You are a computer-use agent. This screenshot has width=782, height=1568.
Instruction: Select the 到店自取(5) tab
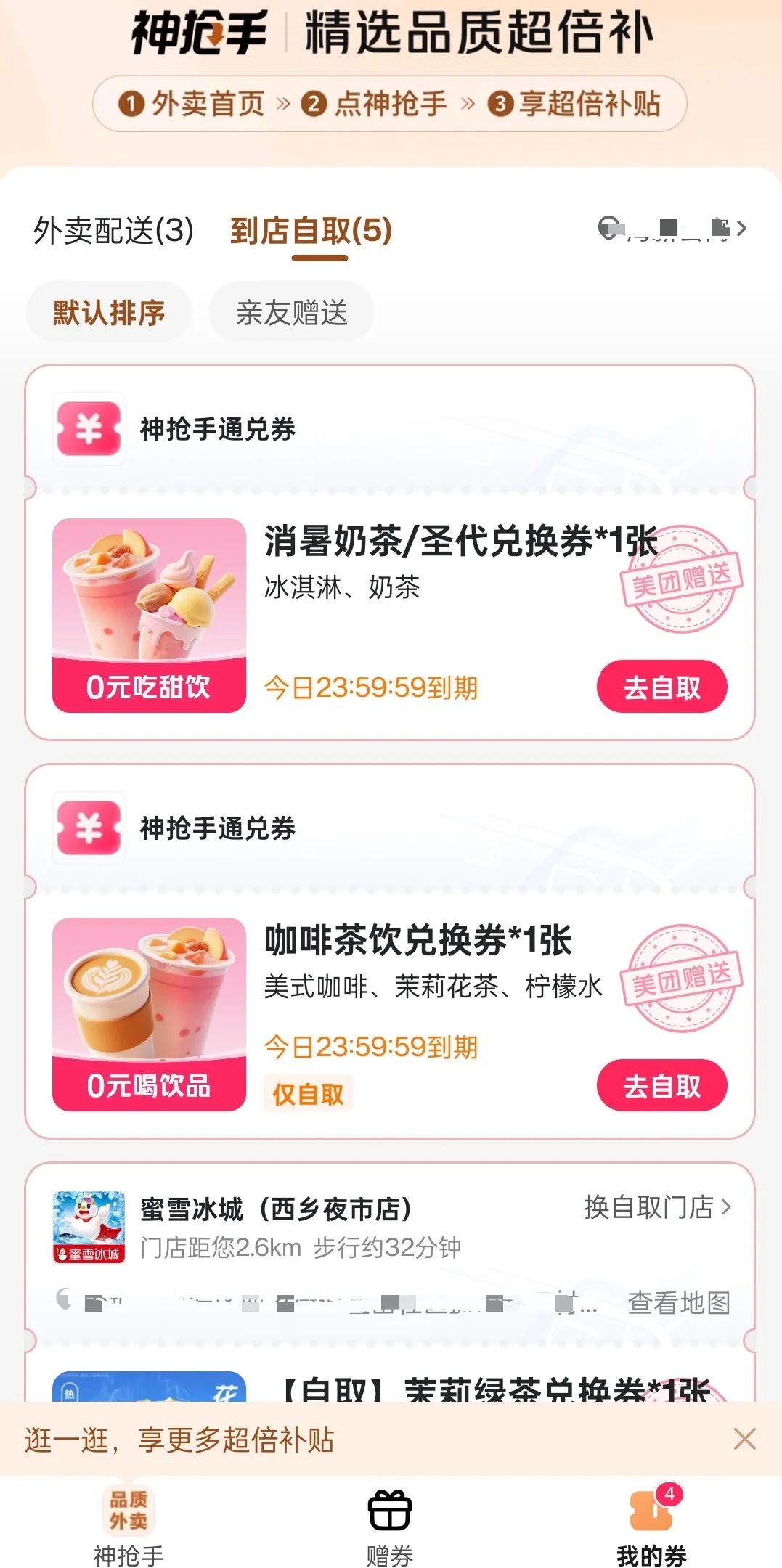click(x=311, y=231)
